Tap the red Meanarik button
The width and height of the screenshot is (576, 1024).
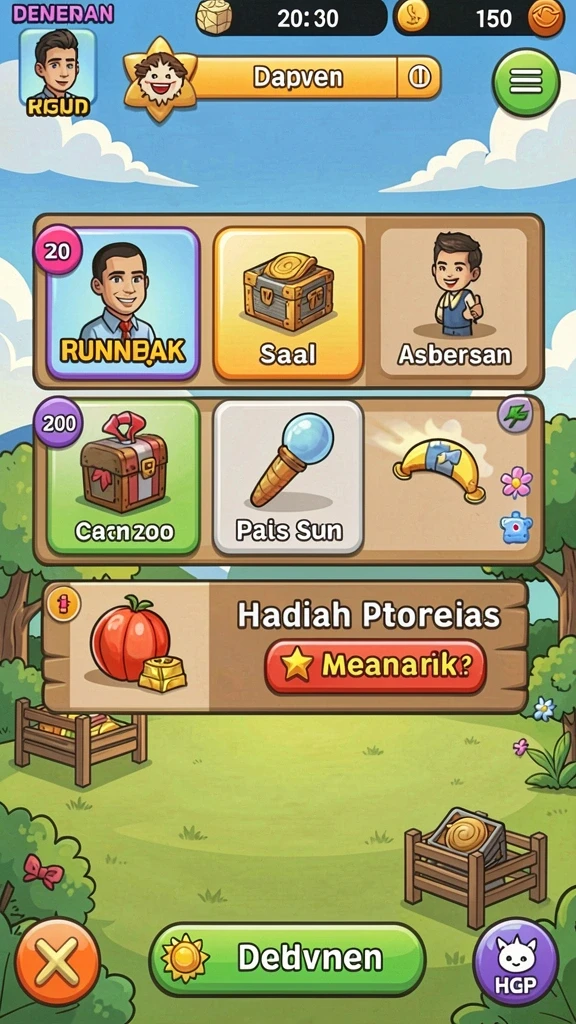pos(376,666)
